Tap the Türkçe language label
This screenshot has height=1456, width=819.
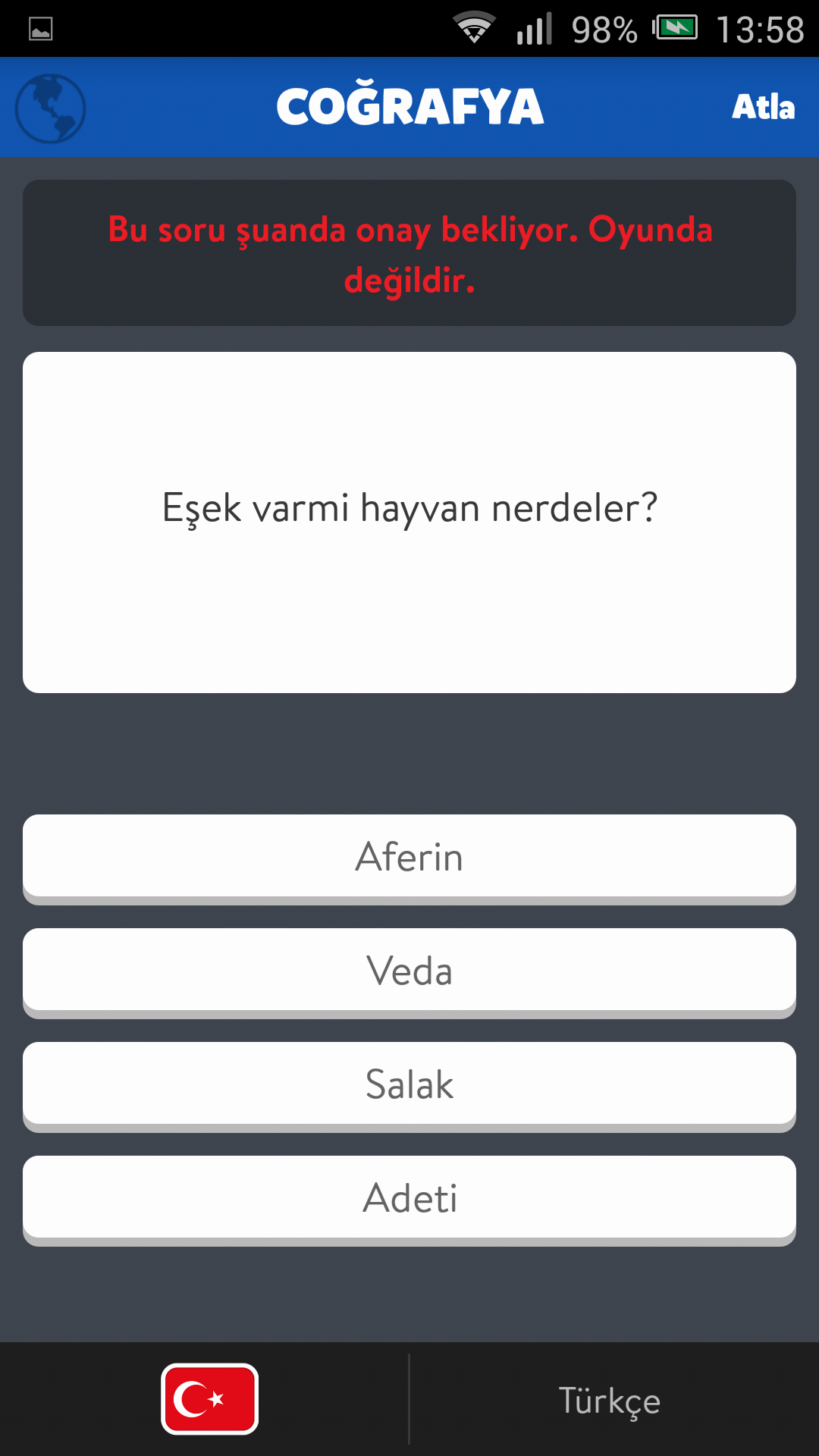610,1401
